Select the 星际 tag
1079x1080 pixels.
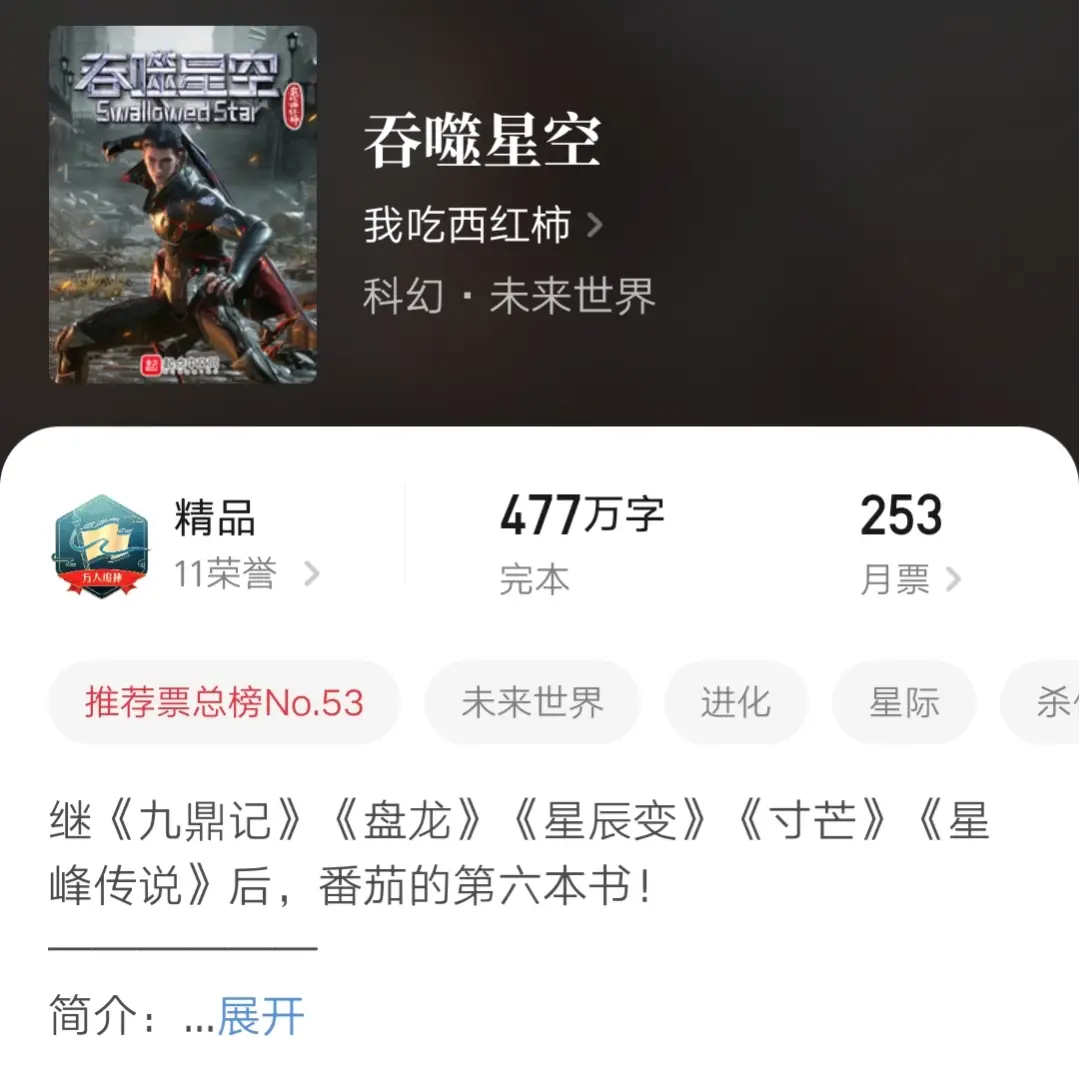[903, 702]
